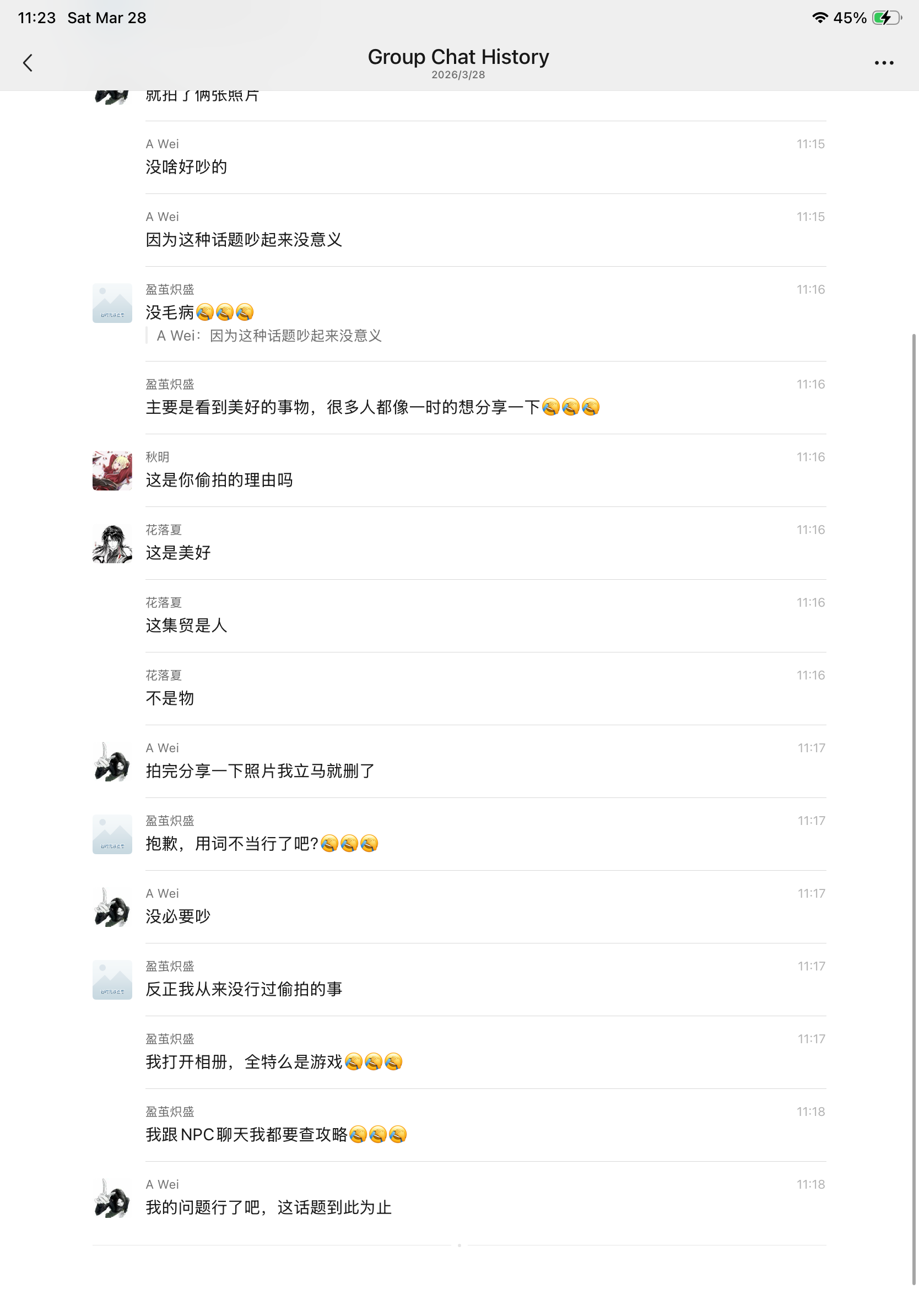
Task: Open the quoted A Wei reply under 没毛病
Action: pyautogui.click(x=269, y=336)
